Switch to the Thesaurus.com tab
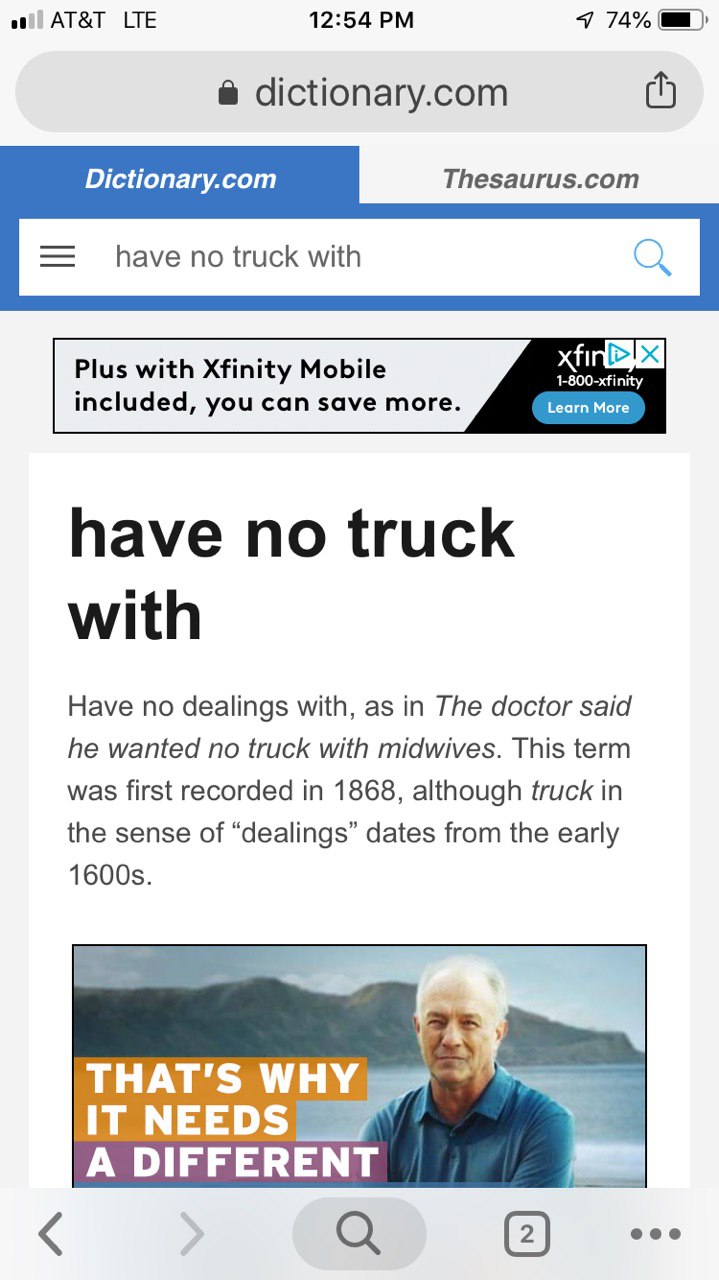 pyautogui.click(x=540, y=179)
